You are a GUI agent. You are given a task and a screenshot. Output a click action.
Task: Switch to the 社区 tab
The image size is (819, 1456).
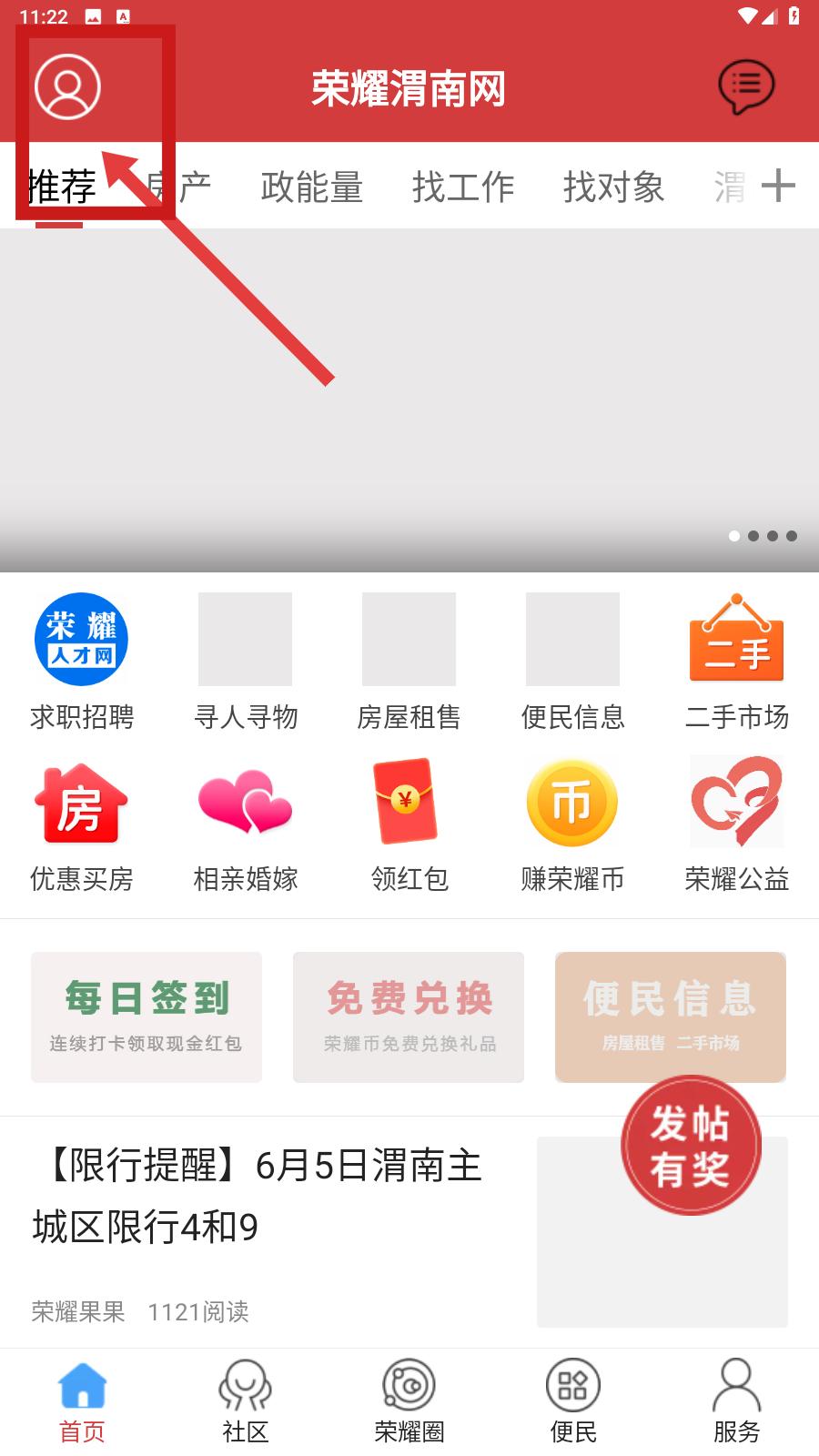(246, 1401)
